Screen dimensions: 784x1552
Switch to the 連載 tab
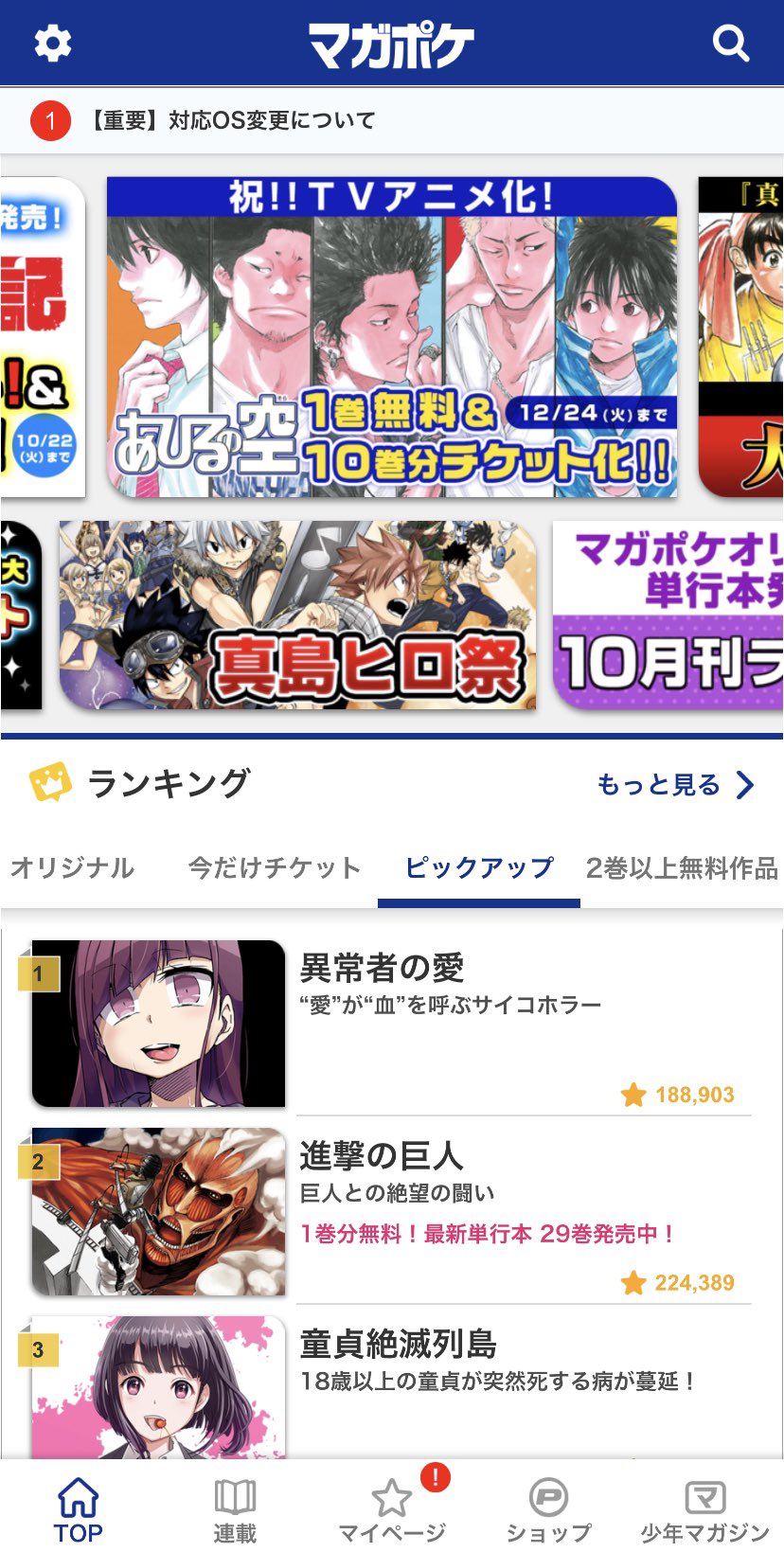click(235, 1509)
